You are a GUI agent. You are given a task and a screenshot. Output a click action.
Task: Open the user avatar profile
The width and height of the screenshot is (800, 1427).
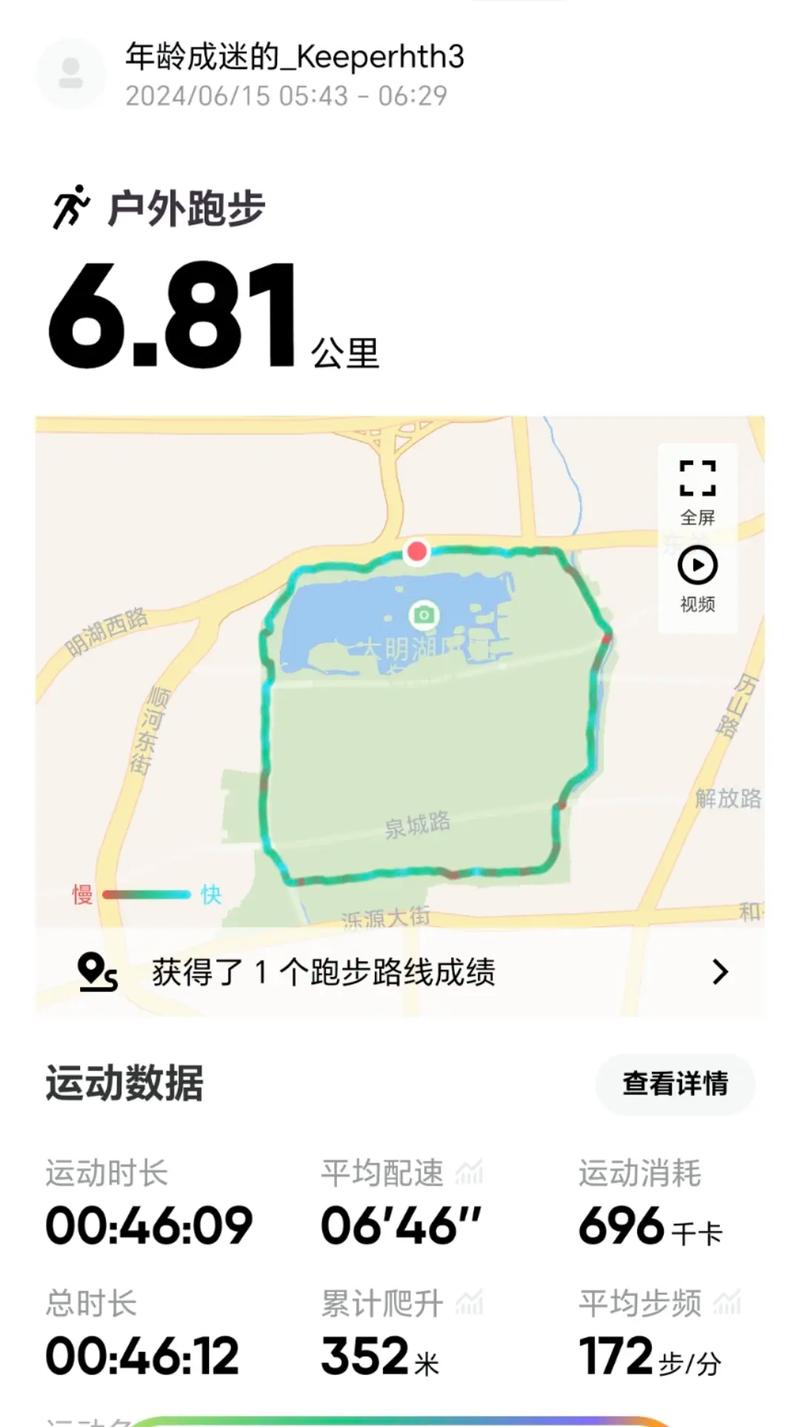click(x=71, y=73)
